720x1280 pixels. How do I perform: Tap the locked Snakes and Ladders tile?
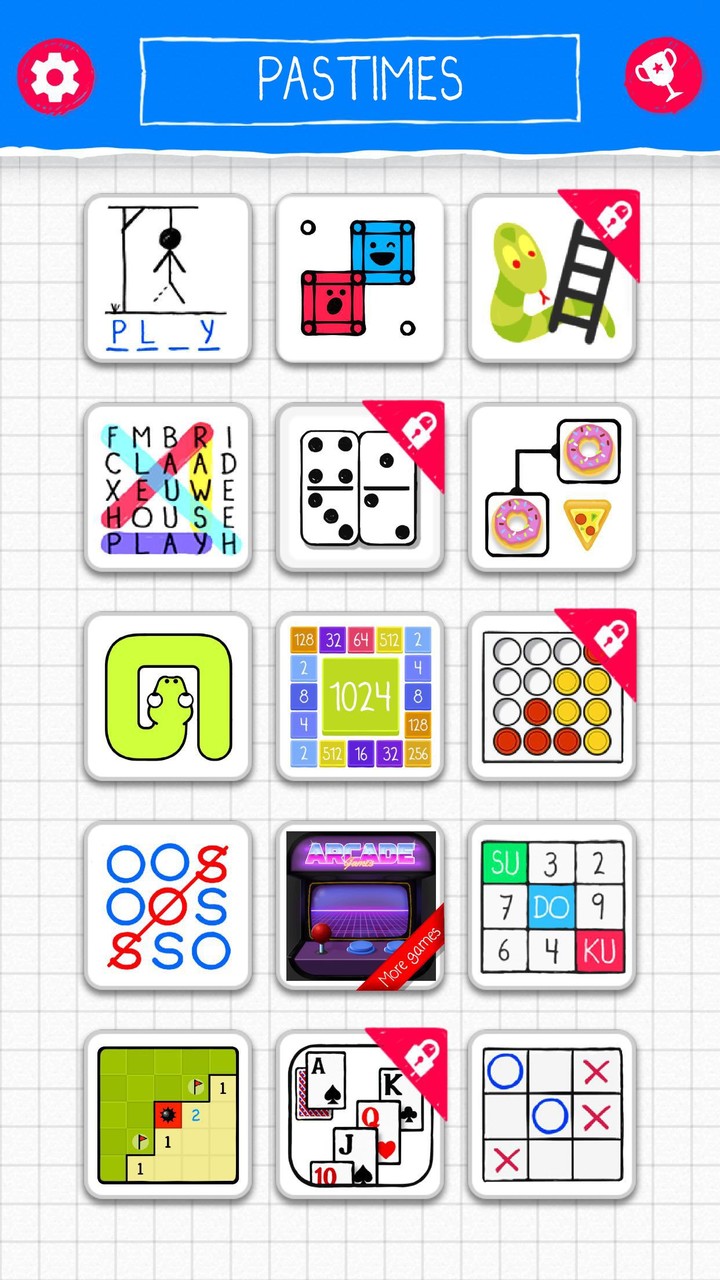click(553, 280)
